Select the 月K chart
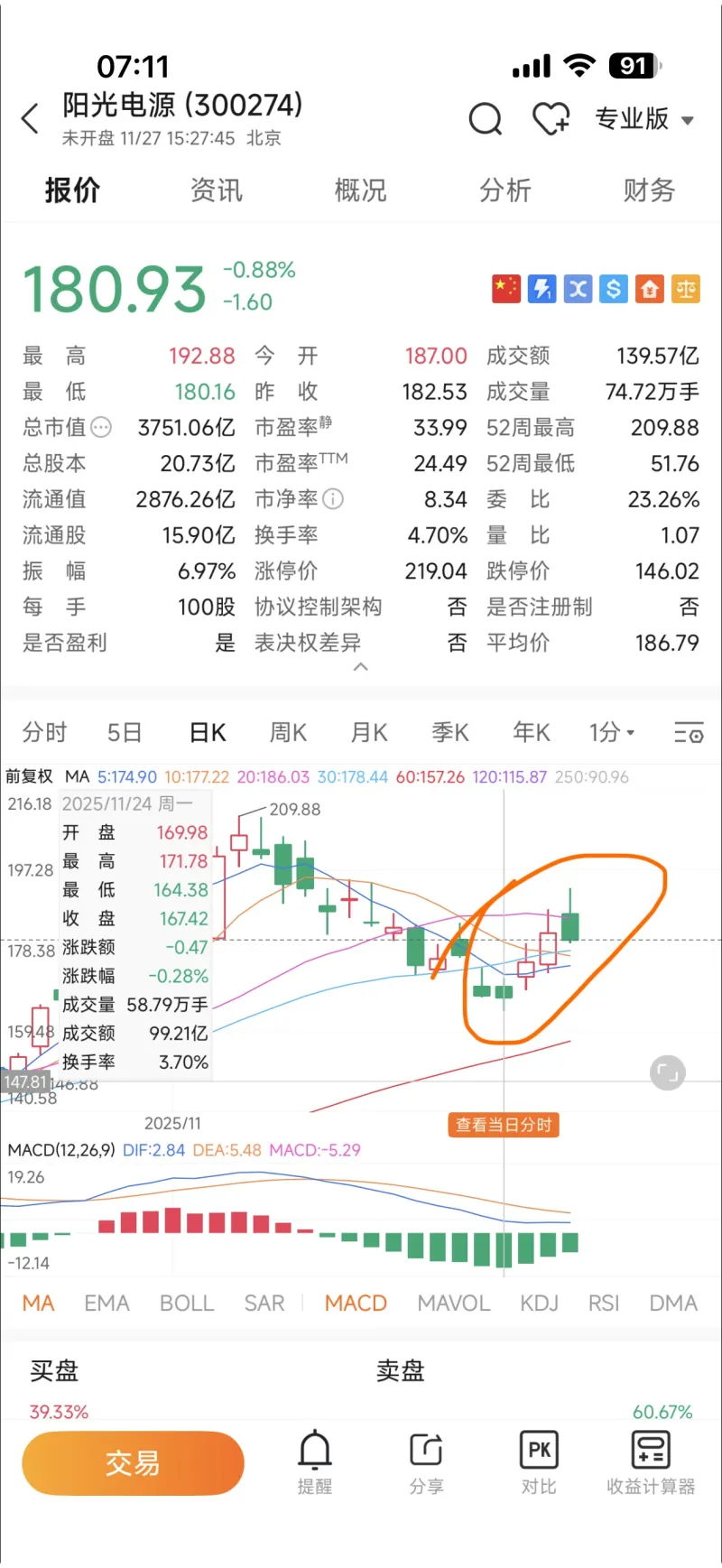 tap(369, 732)
